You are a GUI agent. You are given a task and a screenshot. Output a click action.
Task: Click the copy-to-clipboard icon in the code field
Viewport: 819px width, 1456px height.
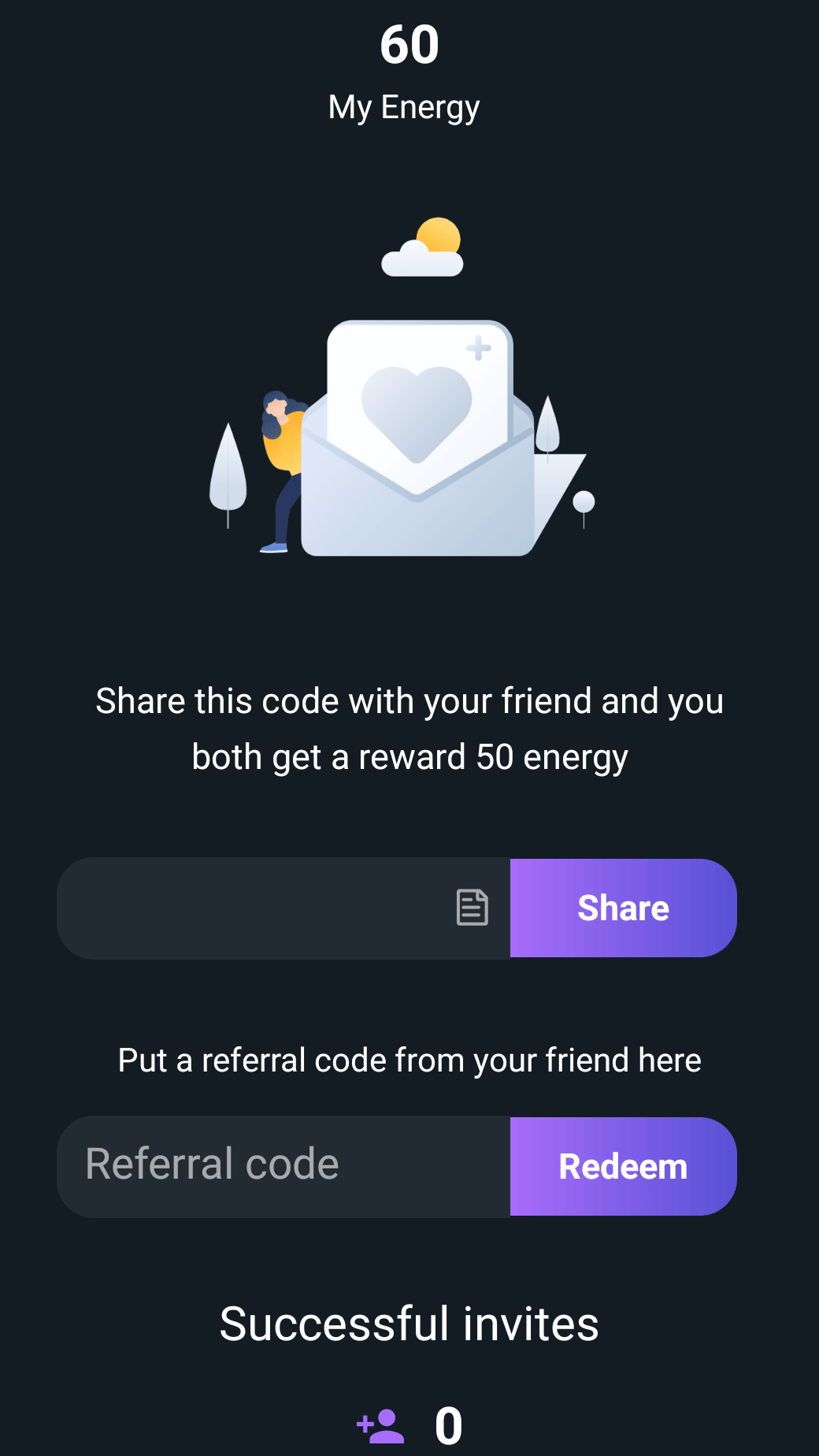472,908
